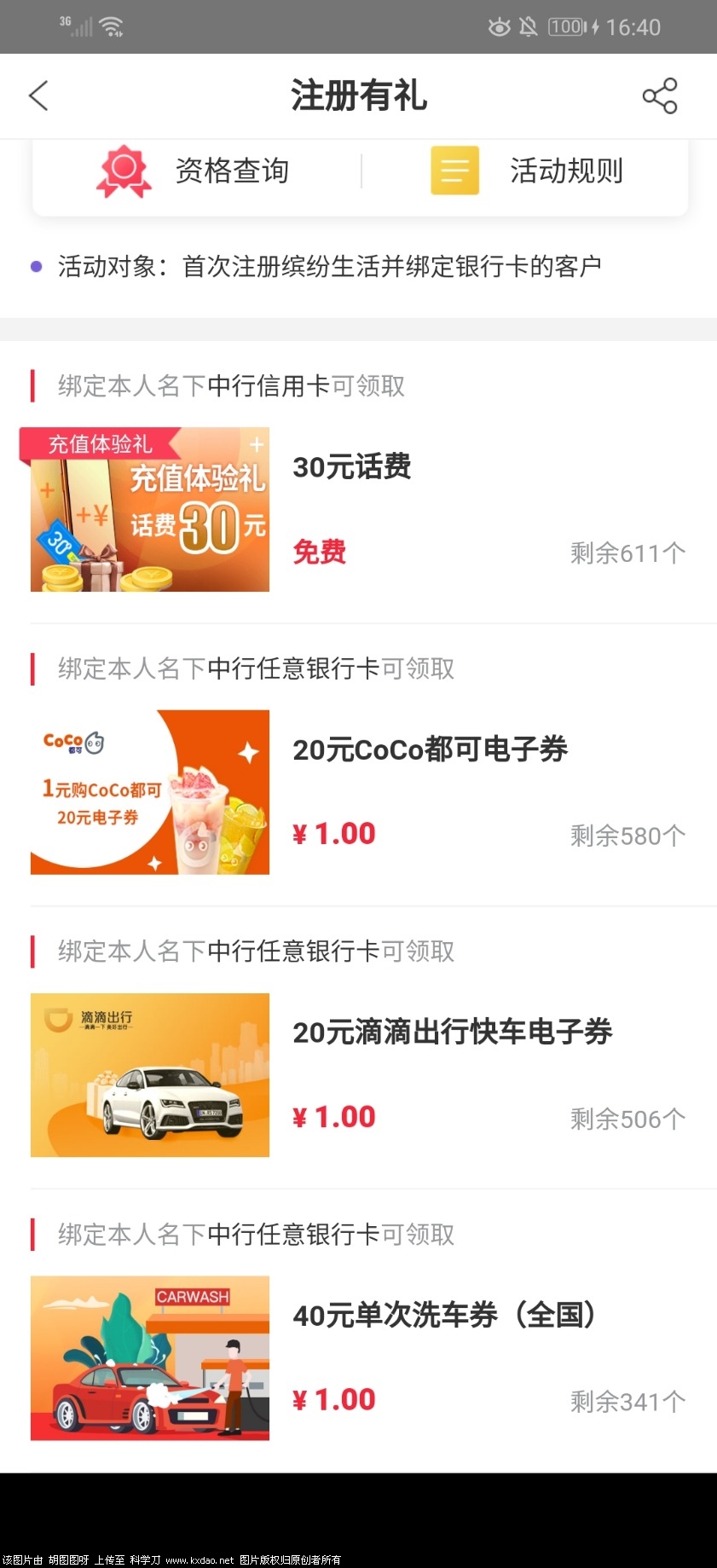Image resolution: width=717 pixels, height=1568 pixels.
Task: Open the 30元话费 free gift offer
Action: tap(352, 467)
